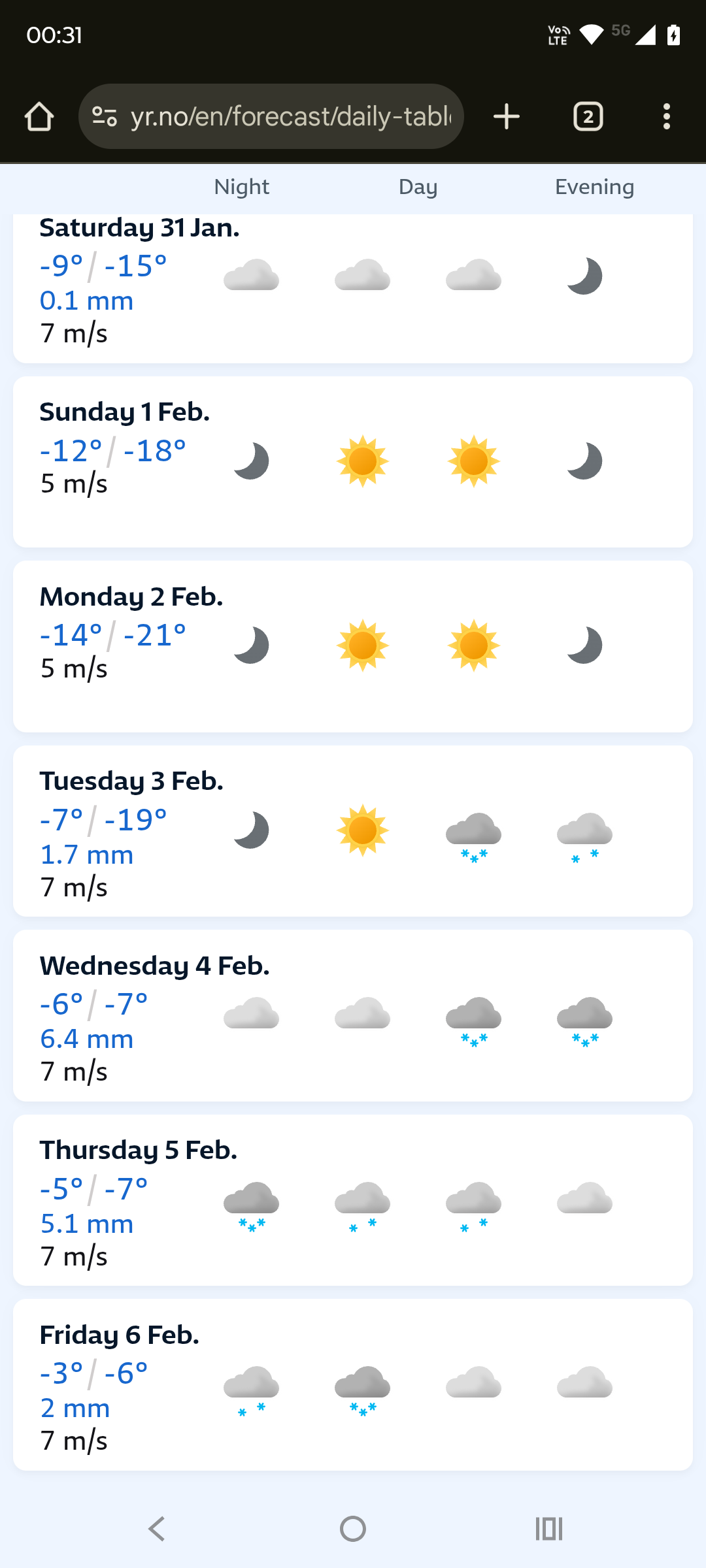The image size is (706, 1568).
Task: Open Tuesday 3 Feb. forecast details
Action: [x=353, y=830]
